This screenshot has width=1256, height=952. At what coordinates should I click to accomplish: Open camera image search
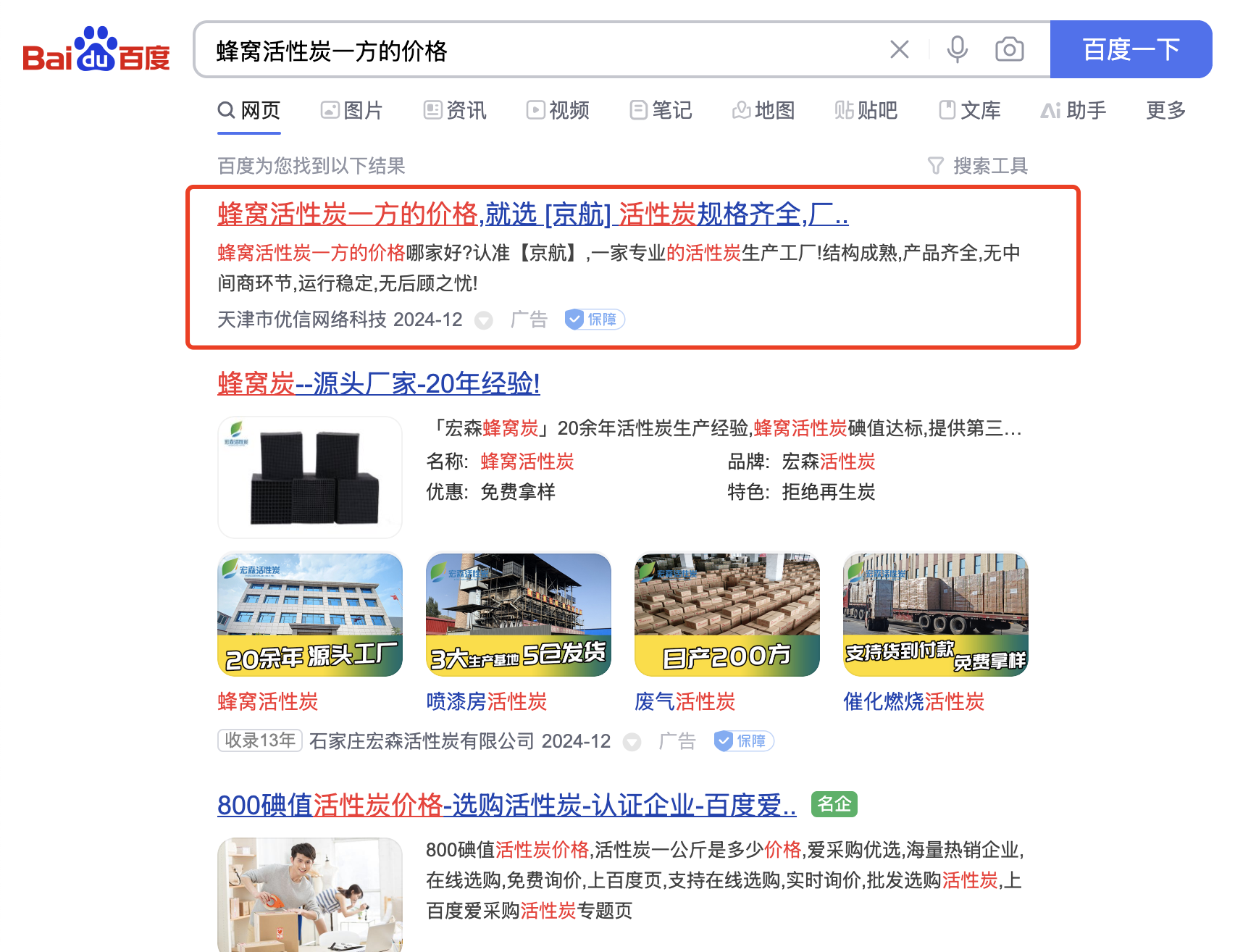click(1009, 49)
